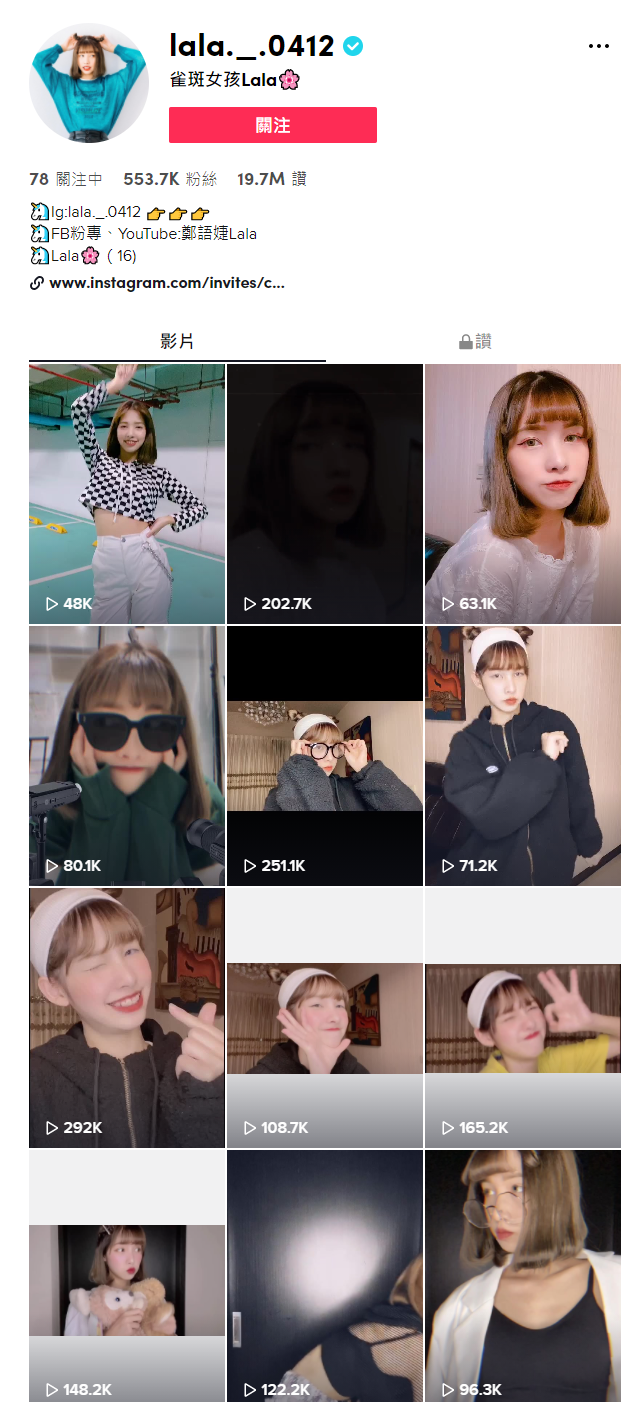This screenshot has height=1402, width=640.
Task: Switch to the locked 讚 likes tab
Action: 475,342
